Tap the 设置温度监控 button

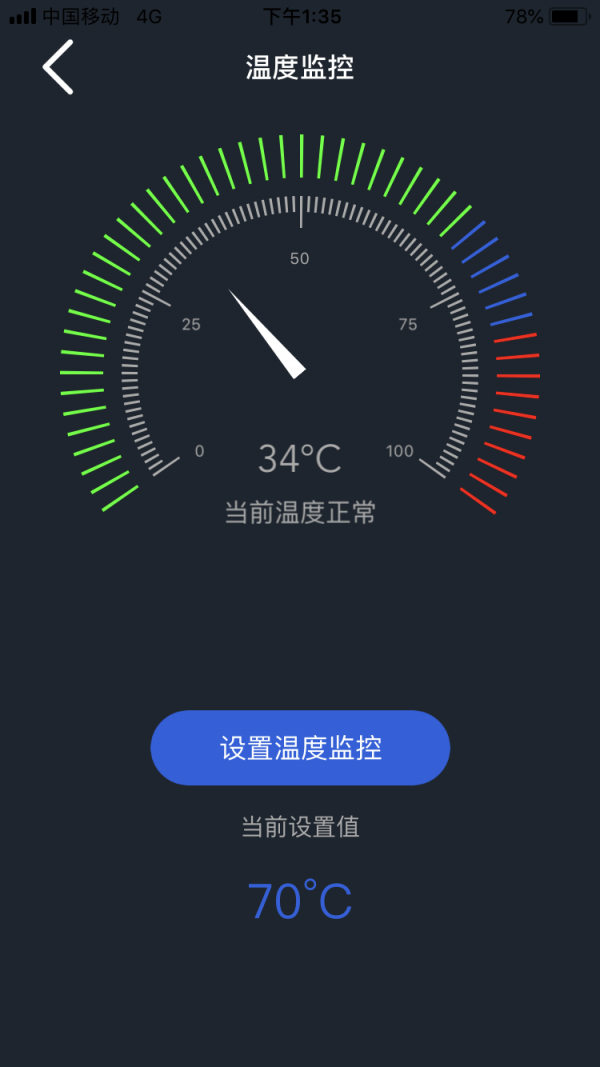300,748
